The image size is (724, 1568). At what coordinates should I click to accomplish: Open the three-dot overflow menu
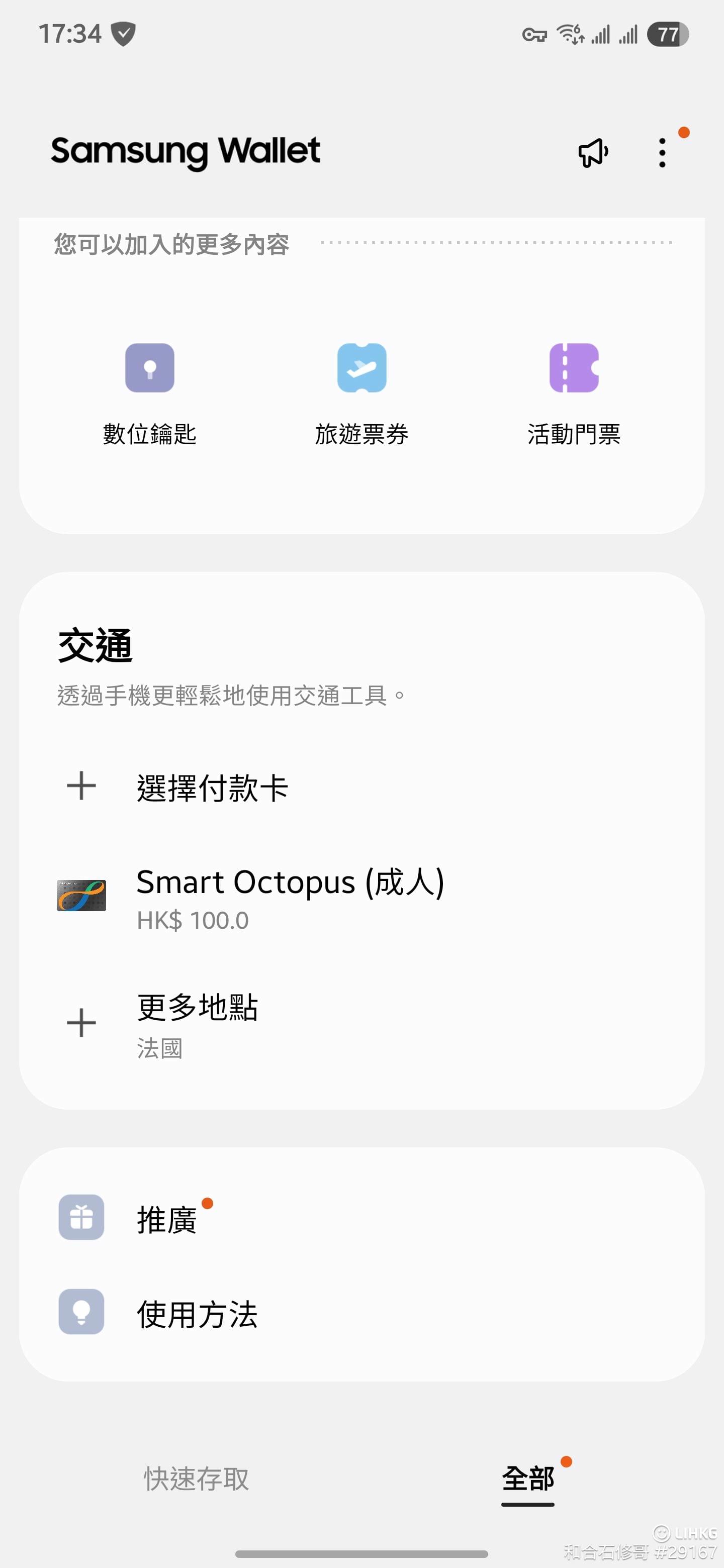click(x=663, y=152)
